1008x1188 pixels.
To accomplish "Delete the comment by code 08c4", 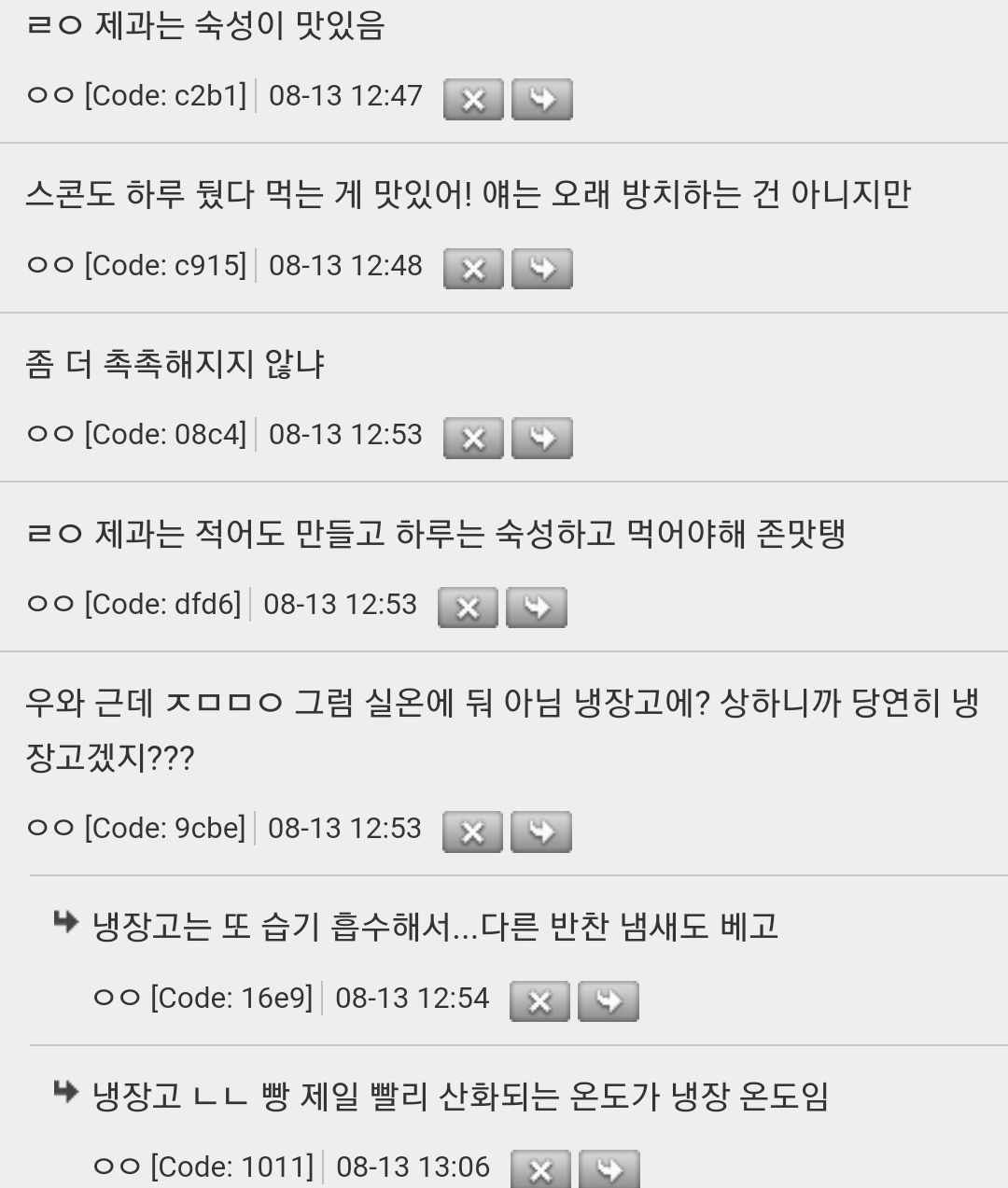I will pos(471,437).
